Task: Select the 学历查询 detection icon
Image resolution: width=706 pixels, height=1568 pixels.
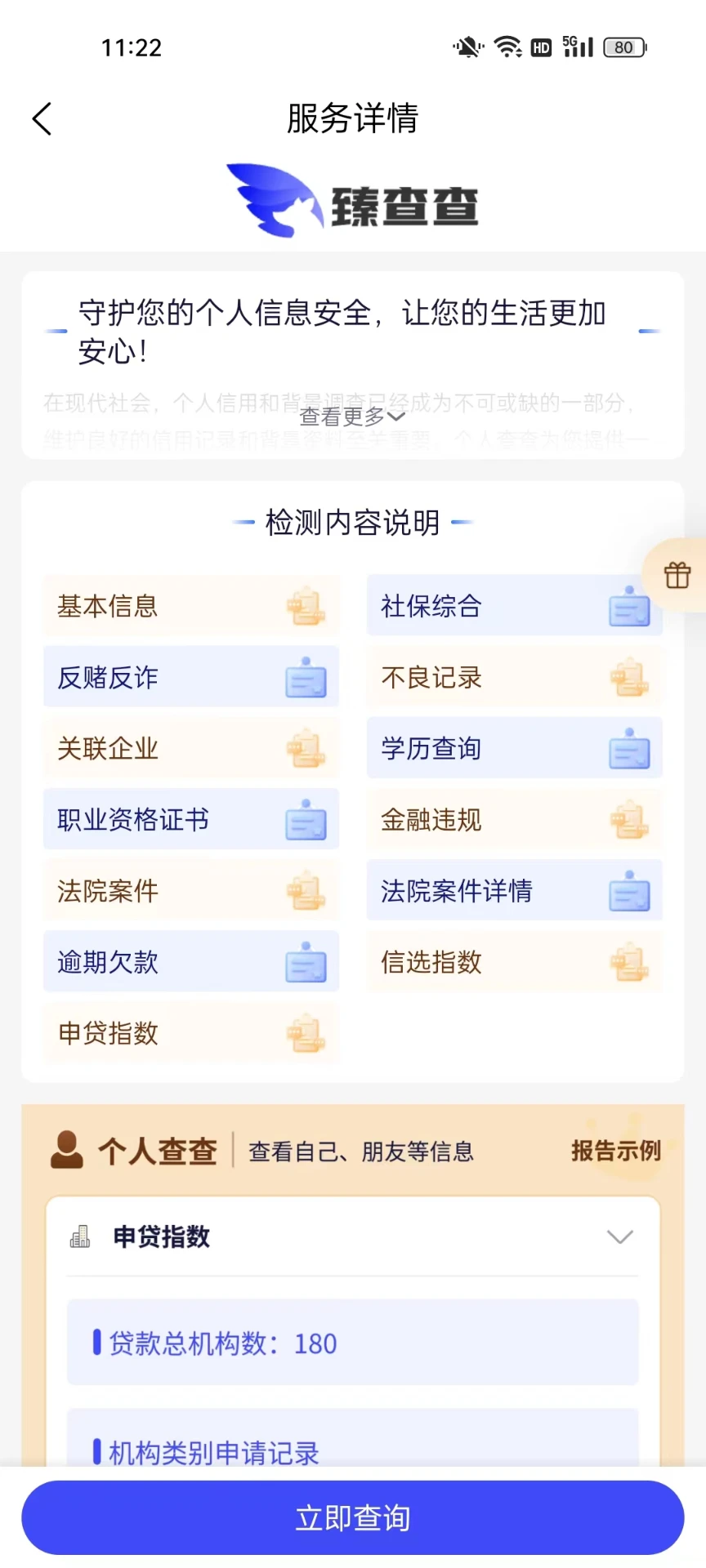Action: click(628, 748)
